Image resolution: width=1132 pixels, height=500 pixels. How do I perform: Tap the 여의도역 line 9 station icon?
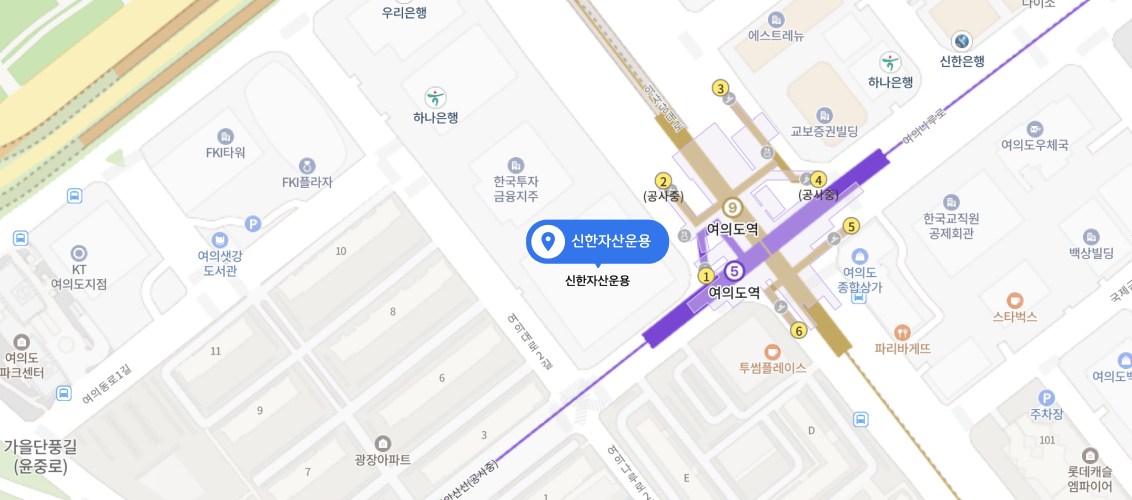(733, 208)
